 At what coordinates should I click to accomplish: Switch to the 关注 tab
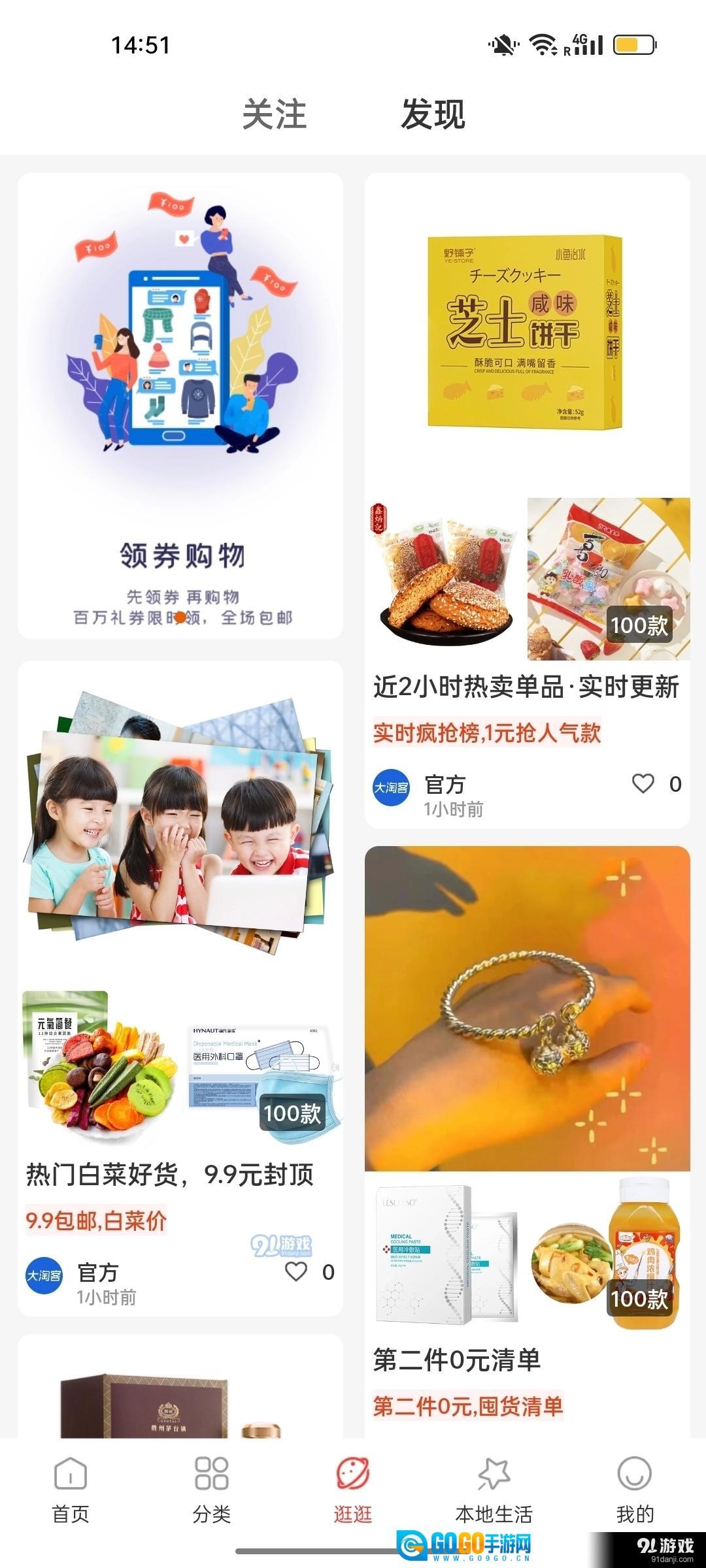(275, 114)
